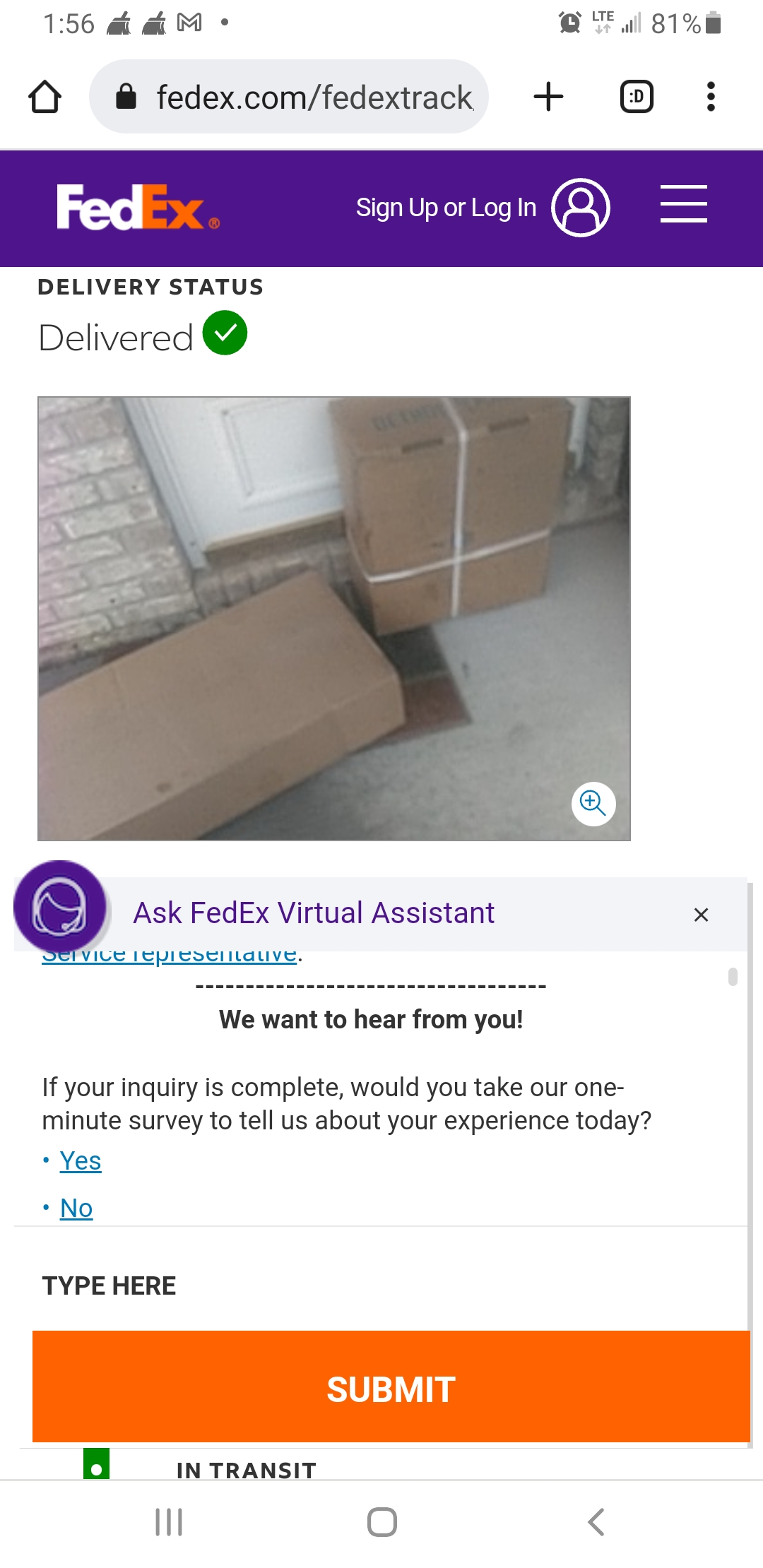Image resolution: width=763 pixels, height=1568 pixels.
Task: Close the Virtual Assistant chat
Action: point(701,915)
